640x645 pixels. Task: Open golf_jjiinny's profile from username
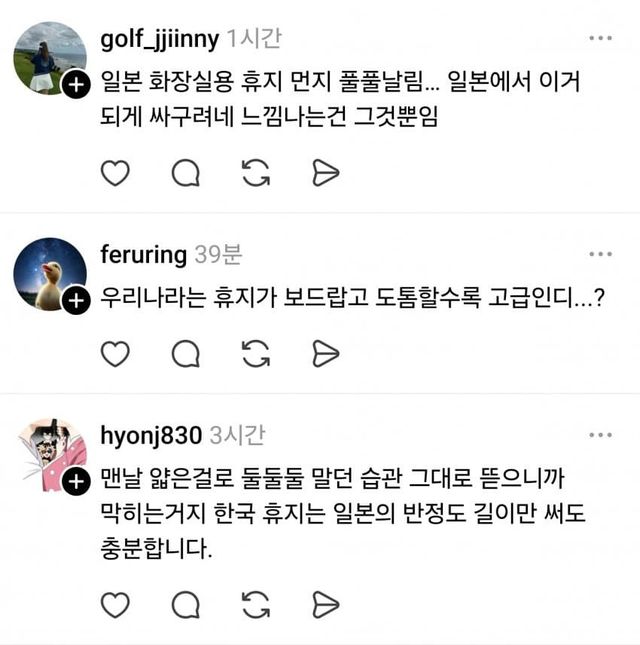160,39
